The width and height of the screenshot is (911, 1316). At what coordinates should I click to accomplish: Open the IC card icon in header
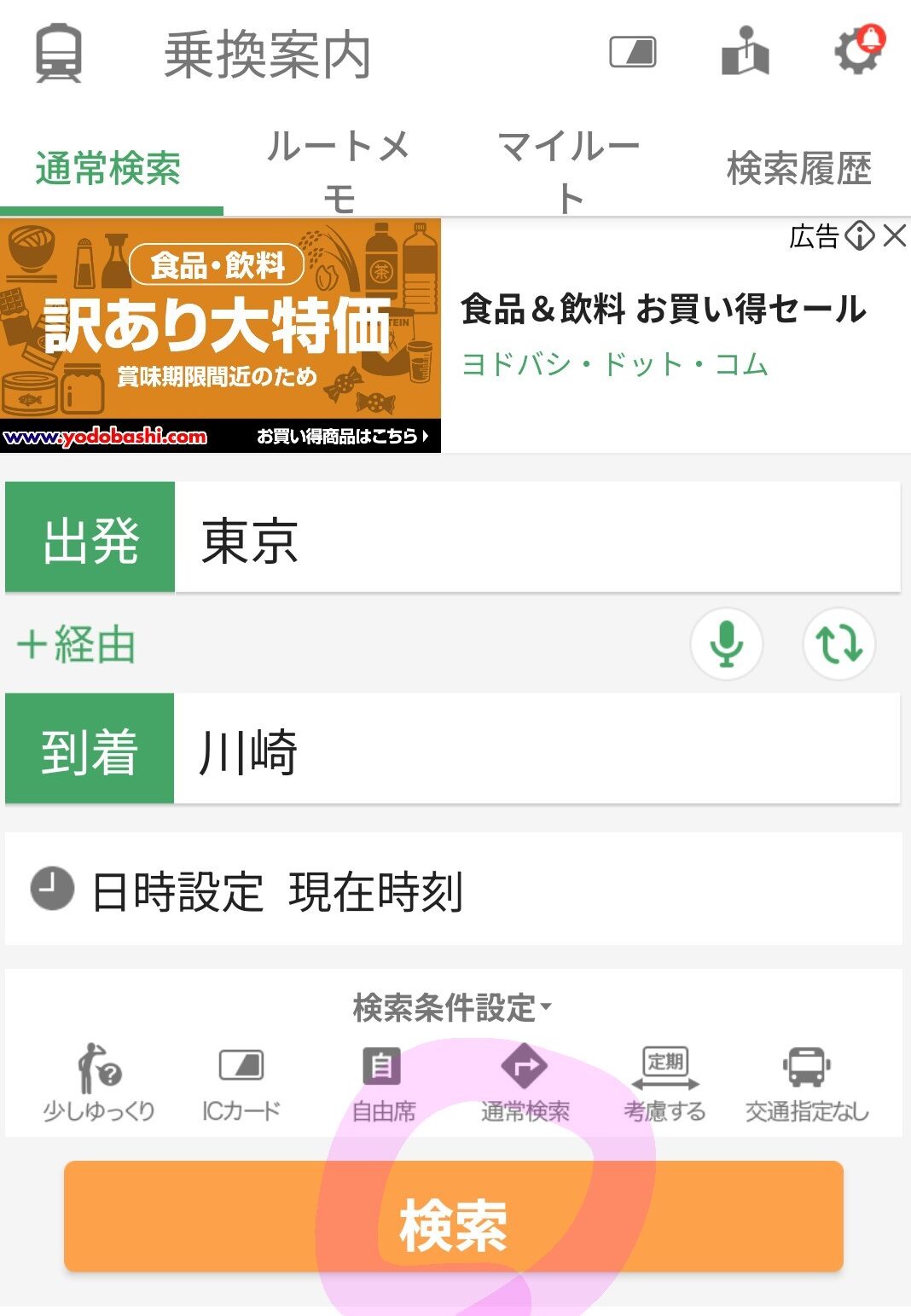(632, 53)
